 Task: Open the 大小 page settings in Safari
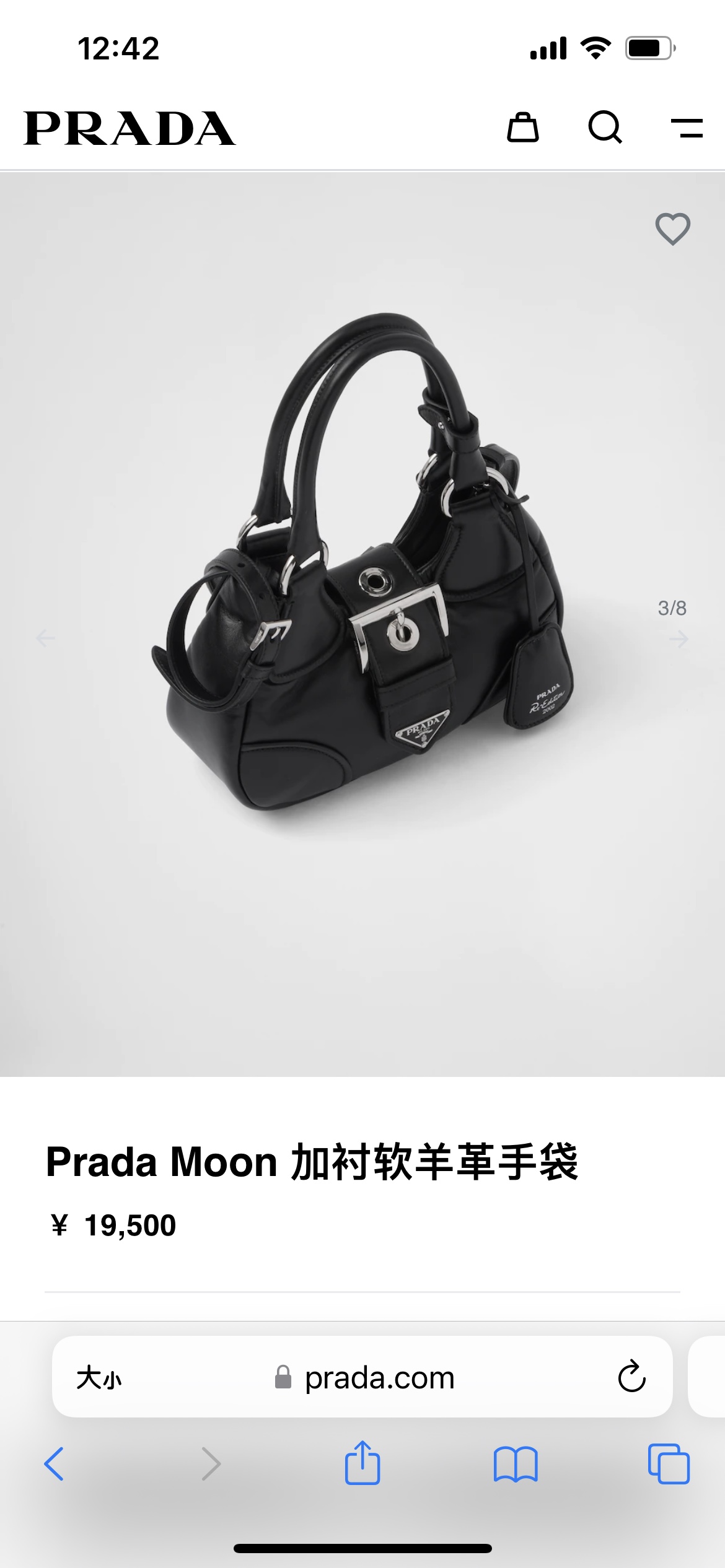point(99,1379)
